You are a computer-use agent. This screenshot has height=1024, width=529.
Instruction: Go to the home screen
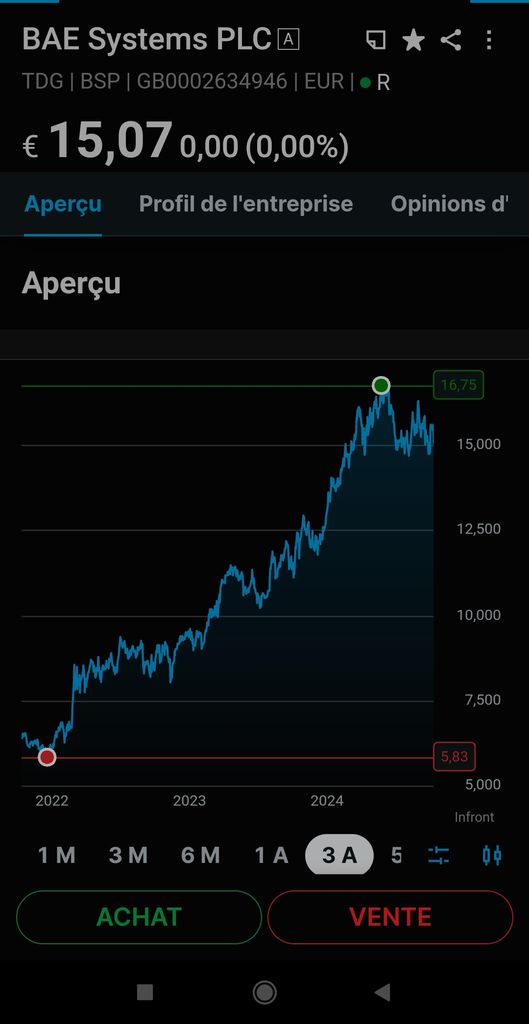(264, 993)
